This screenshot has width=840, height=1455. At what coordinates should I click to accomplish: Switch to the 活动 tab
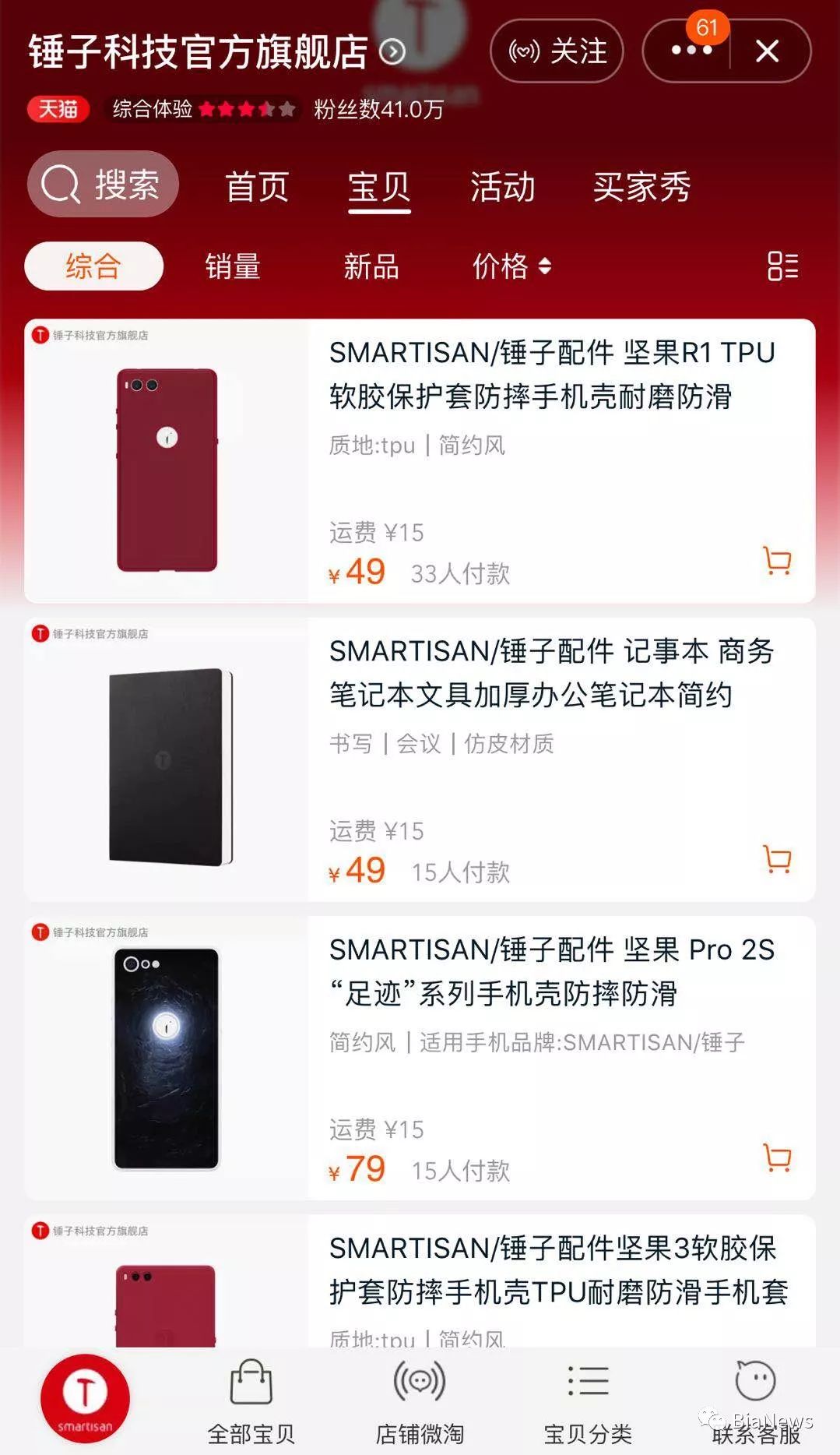[x=503, y=187]
